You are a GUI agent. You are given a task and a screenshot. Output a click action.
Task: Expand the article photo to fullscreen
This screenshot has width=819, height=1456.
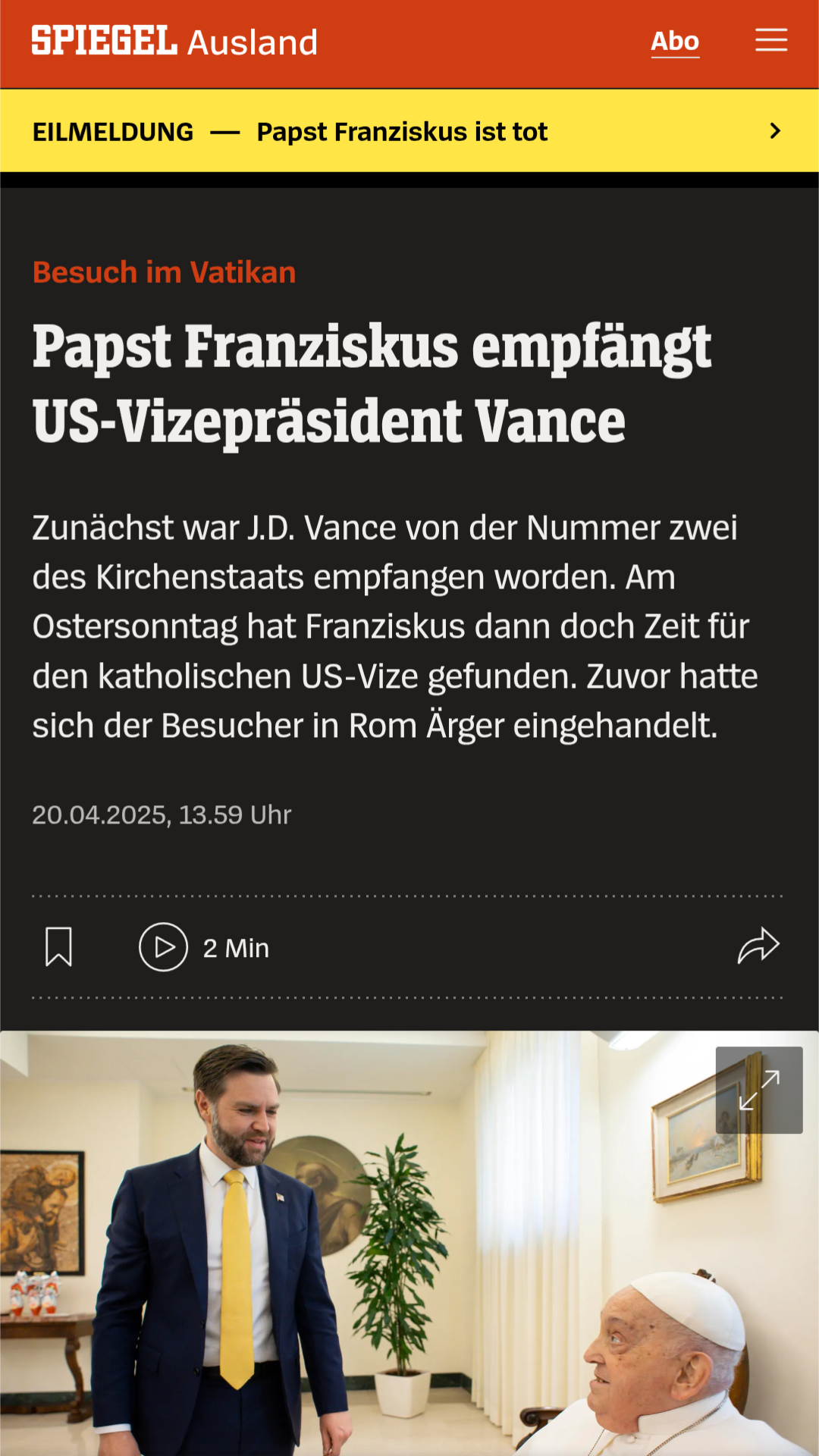pos(759,1090)
